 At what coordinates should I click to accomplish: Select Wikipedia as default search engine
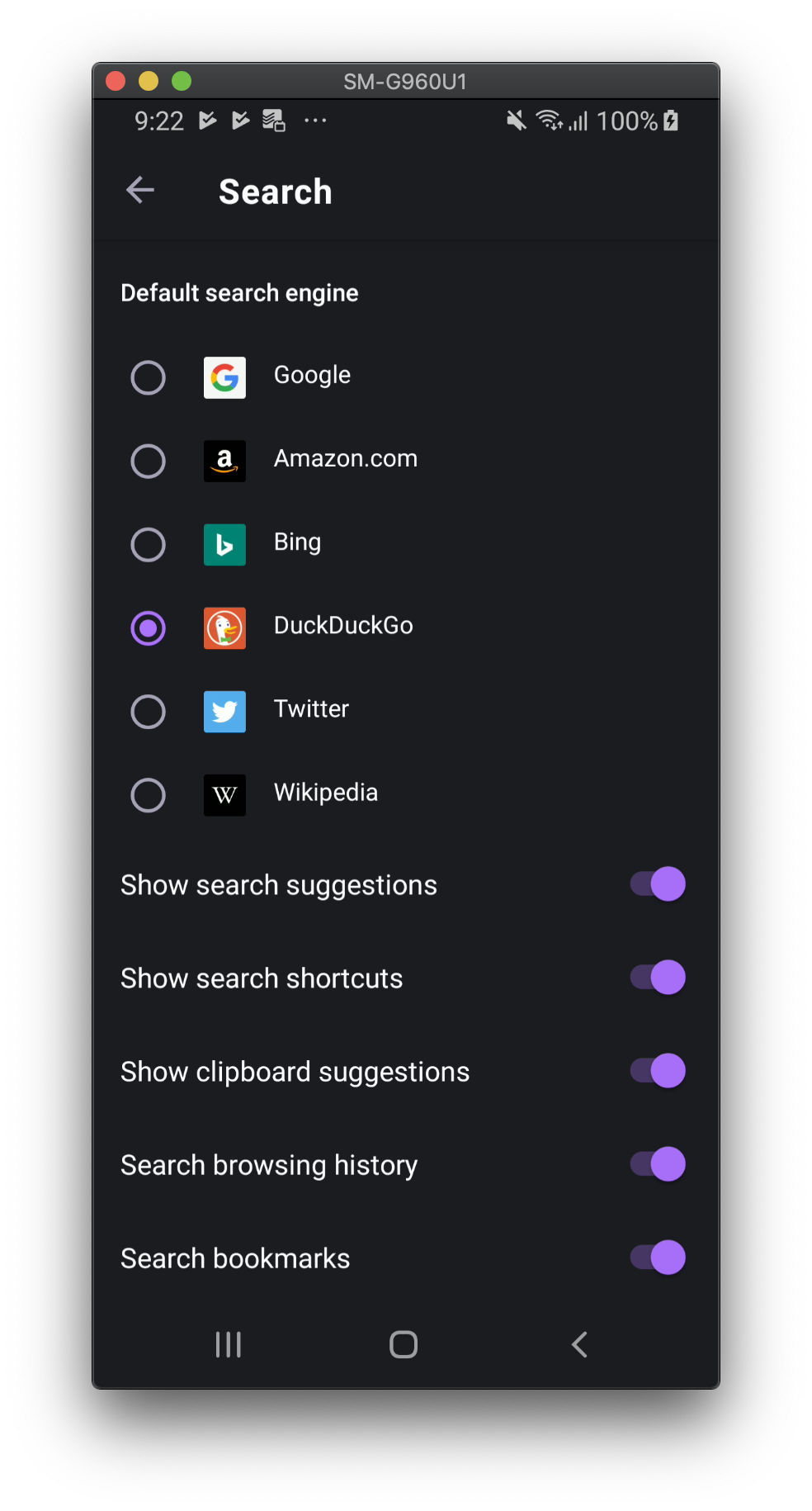click(x=149, y=794)
